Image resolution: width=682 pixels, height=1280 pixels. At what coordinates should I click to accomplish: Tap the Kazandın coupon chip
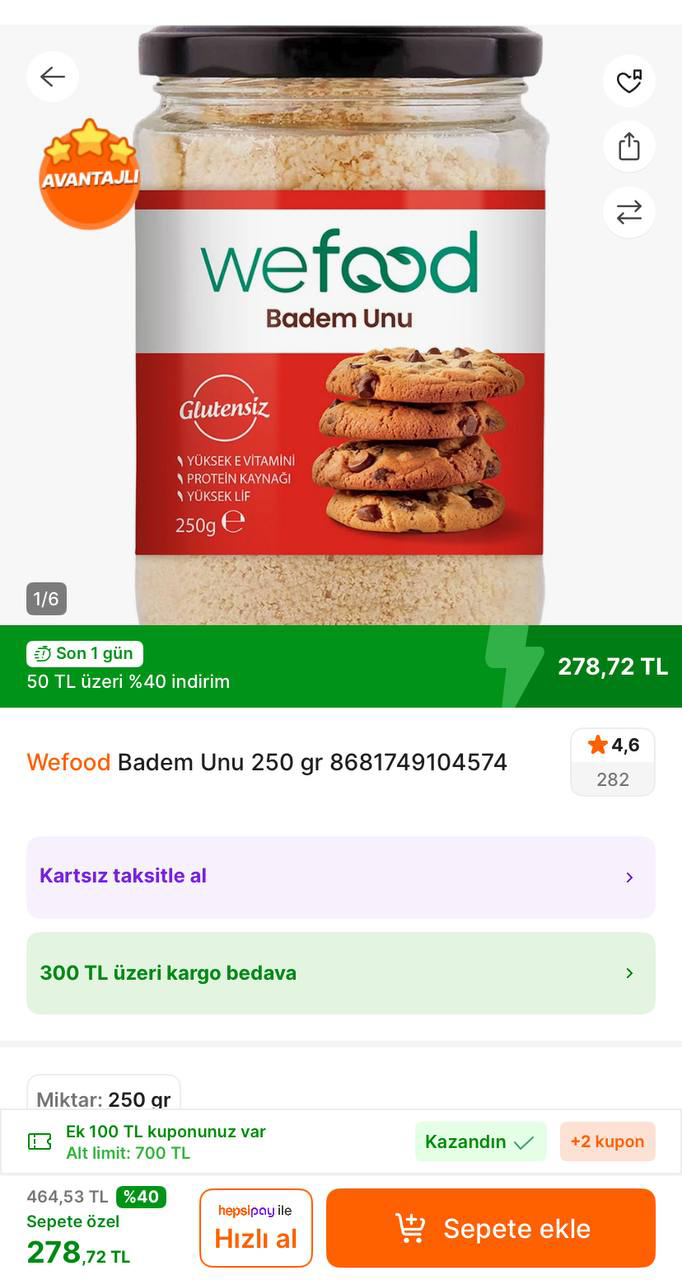[480, 1142]
